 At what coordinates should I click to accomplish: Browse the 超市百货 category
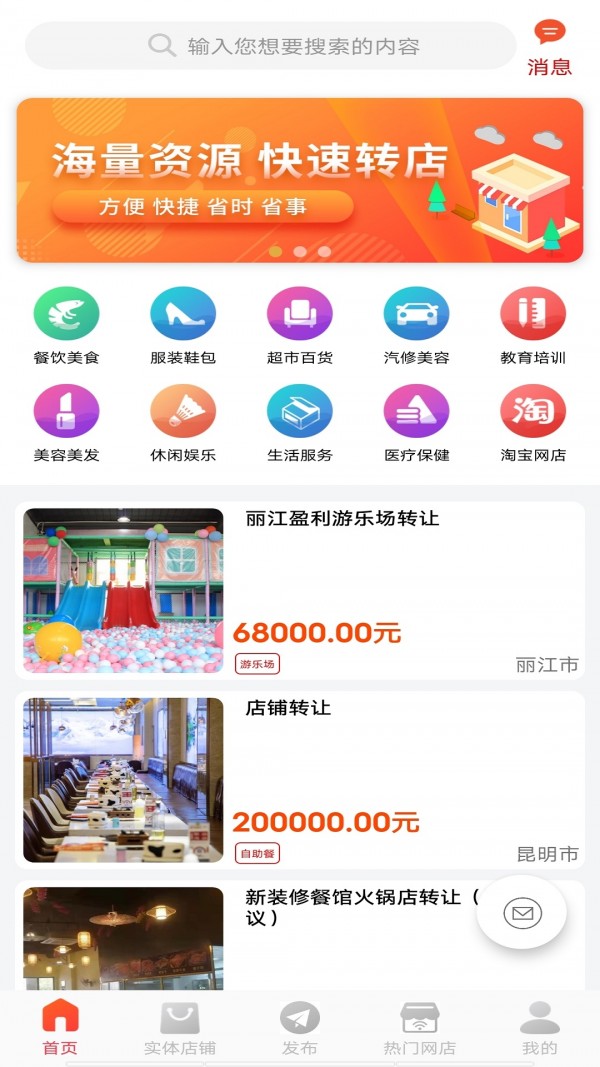299,325
